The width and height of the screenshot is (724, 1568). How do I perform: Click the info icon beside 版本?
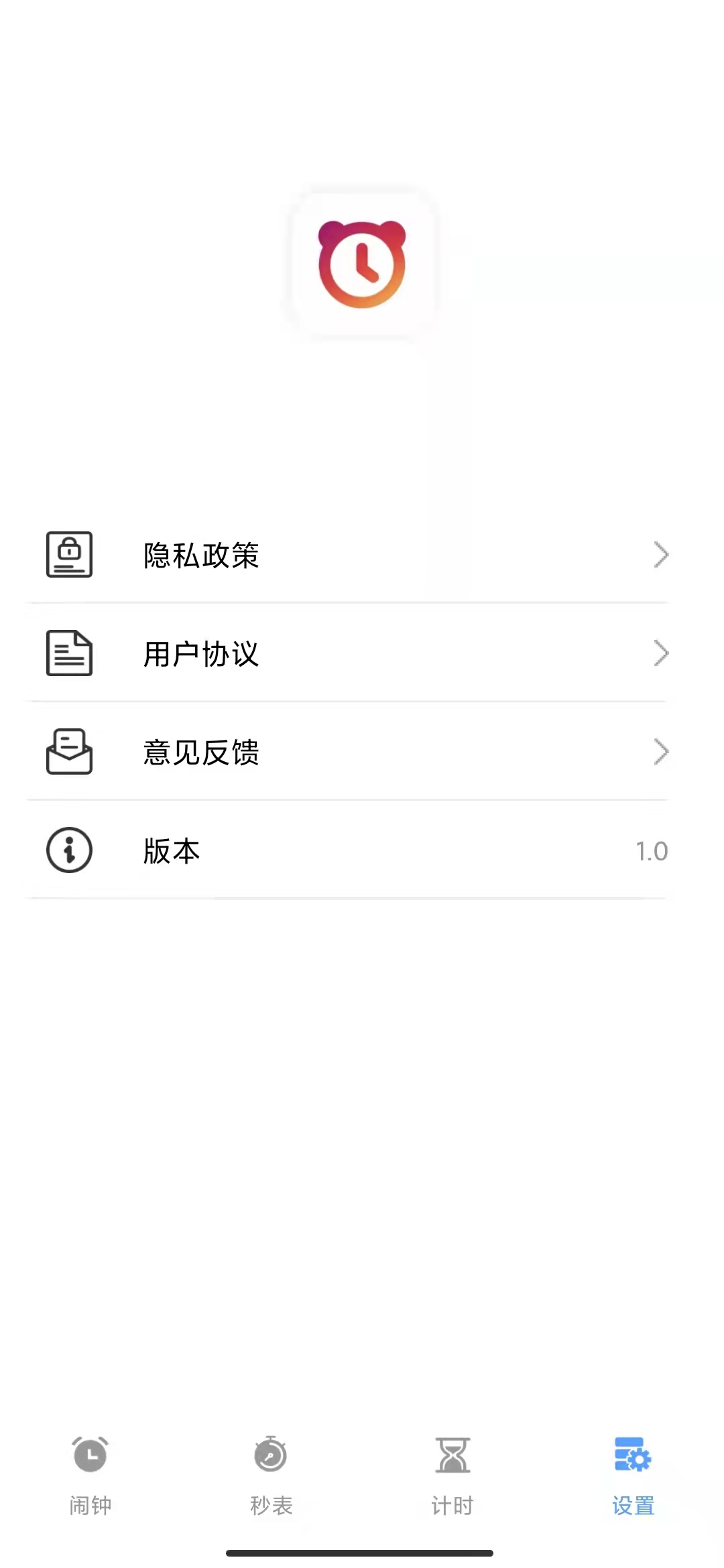click(x=69, y=850)
